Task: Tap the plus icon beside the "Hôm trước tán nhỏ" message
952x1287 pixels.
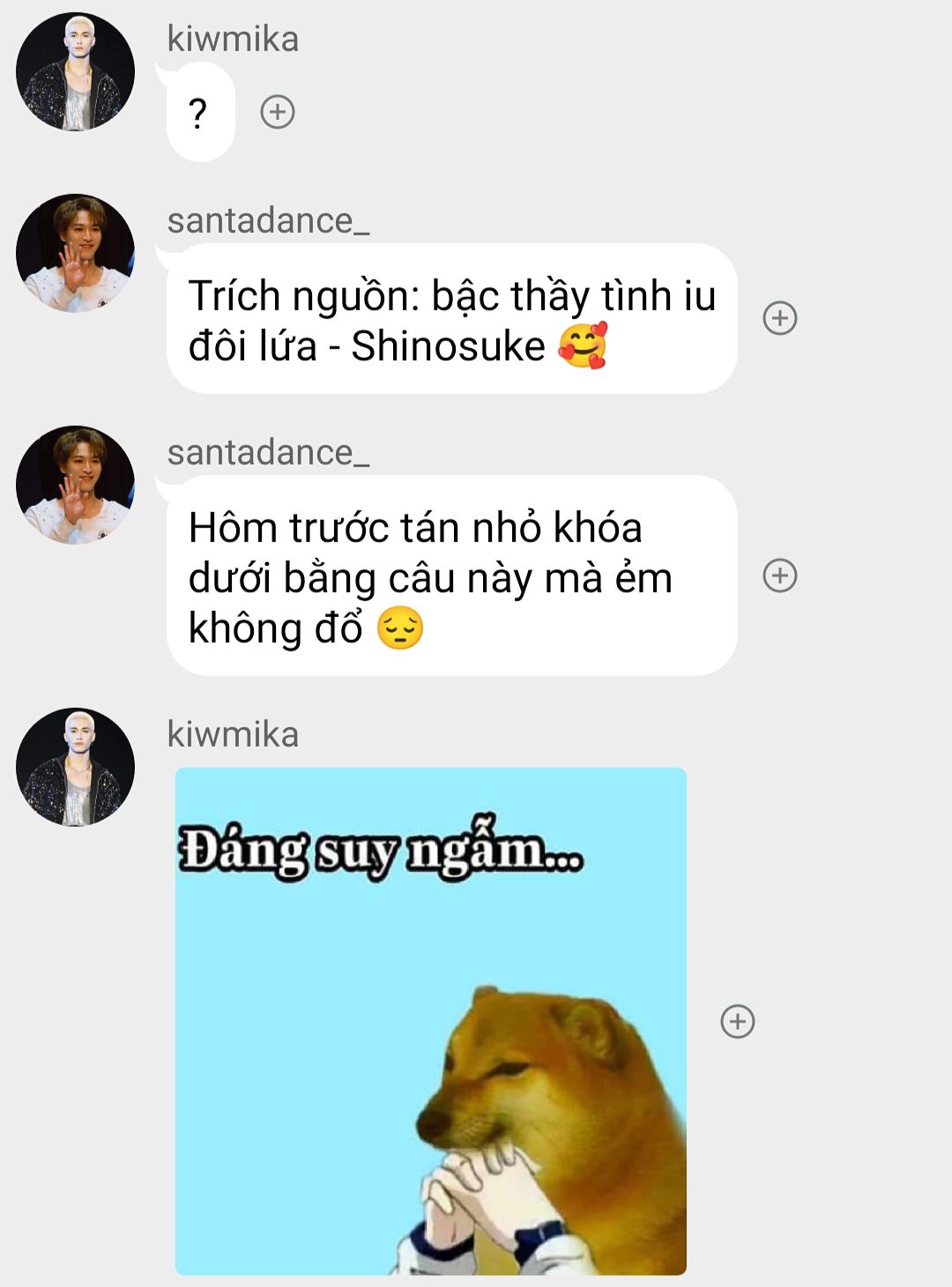Action: [780, 576]
